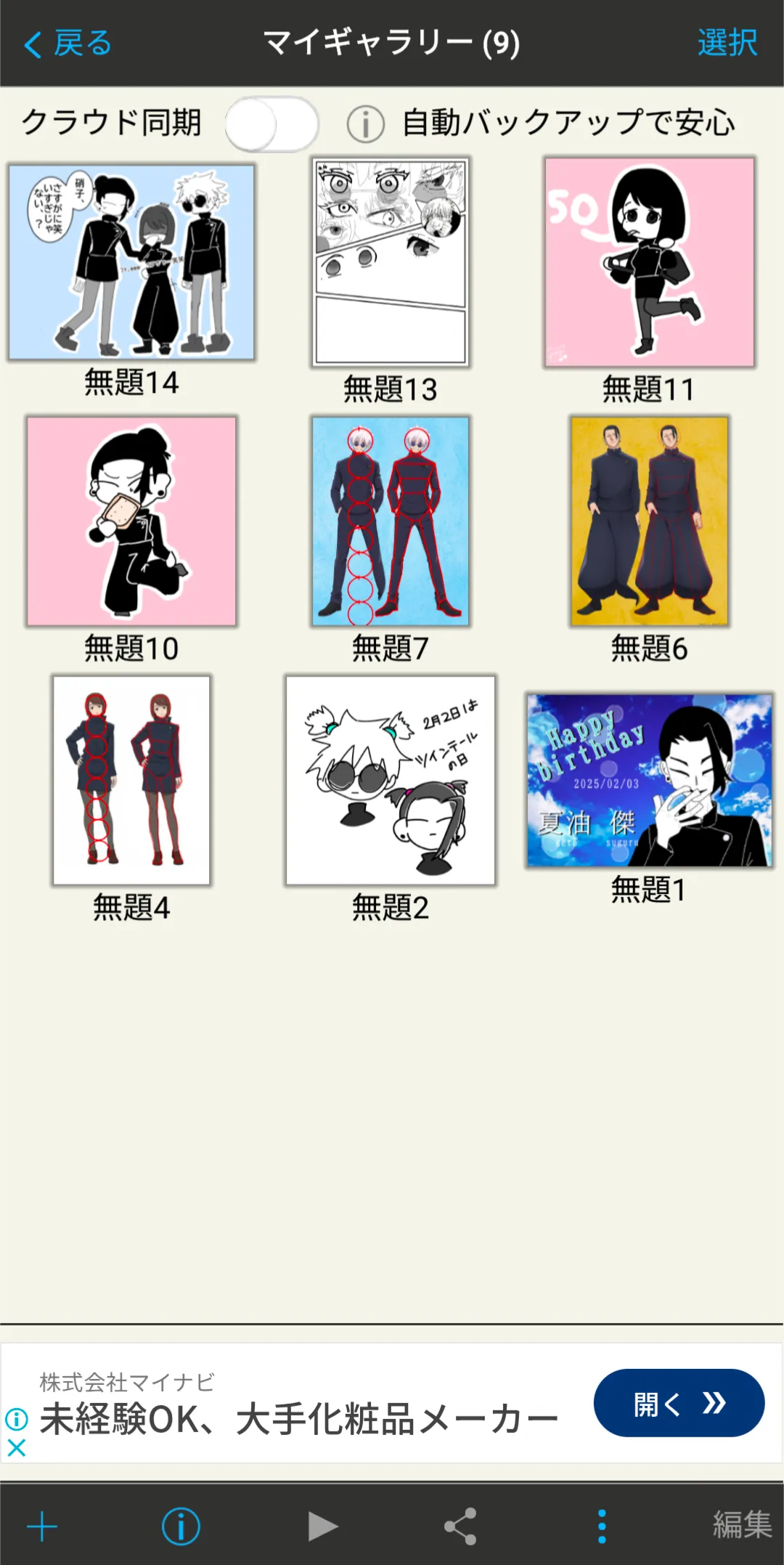784x1565 pixels.
Task: Open artwork 無題2
Action: [391, 781]
